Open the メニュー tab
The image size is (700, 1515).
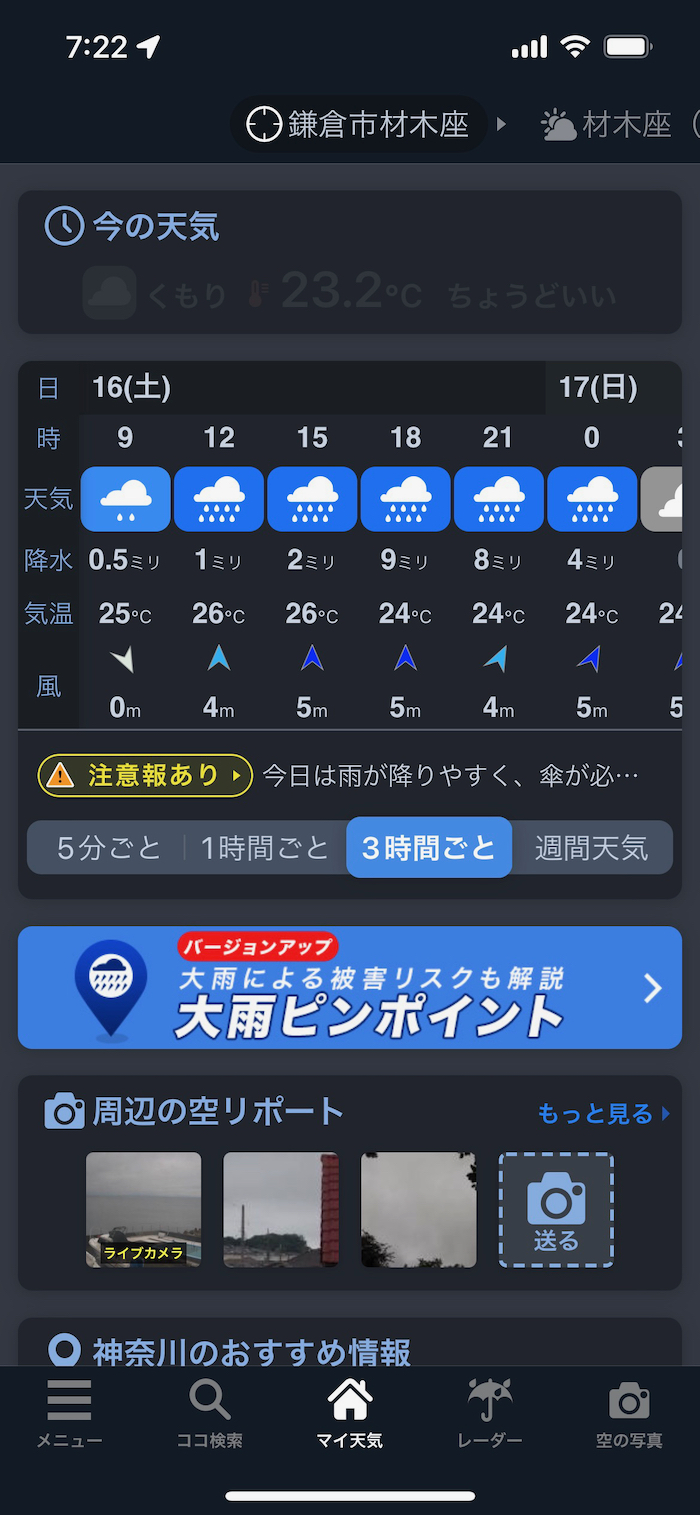coord(69,1413)
